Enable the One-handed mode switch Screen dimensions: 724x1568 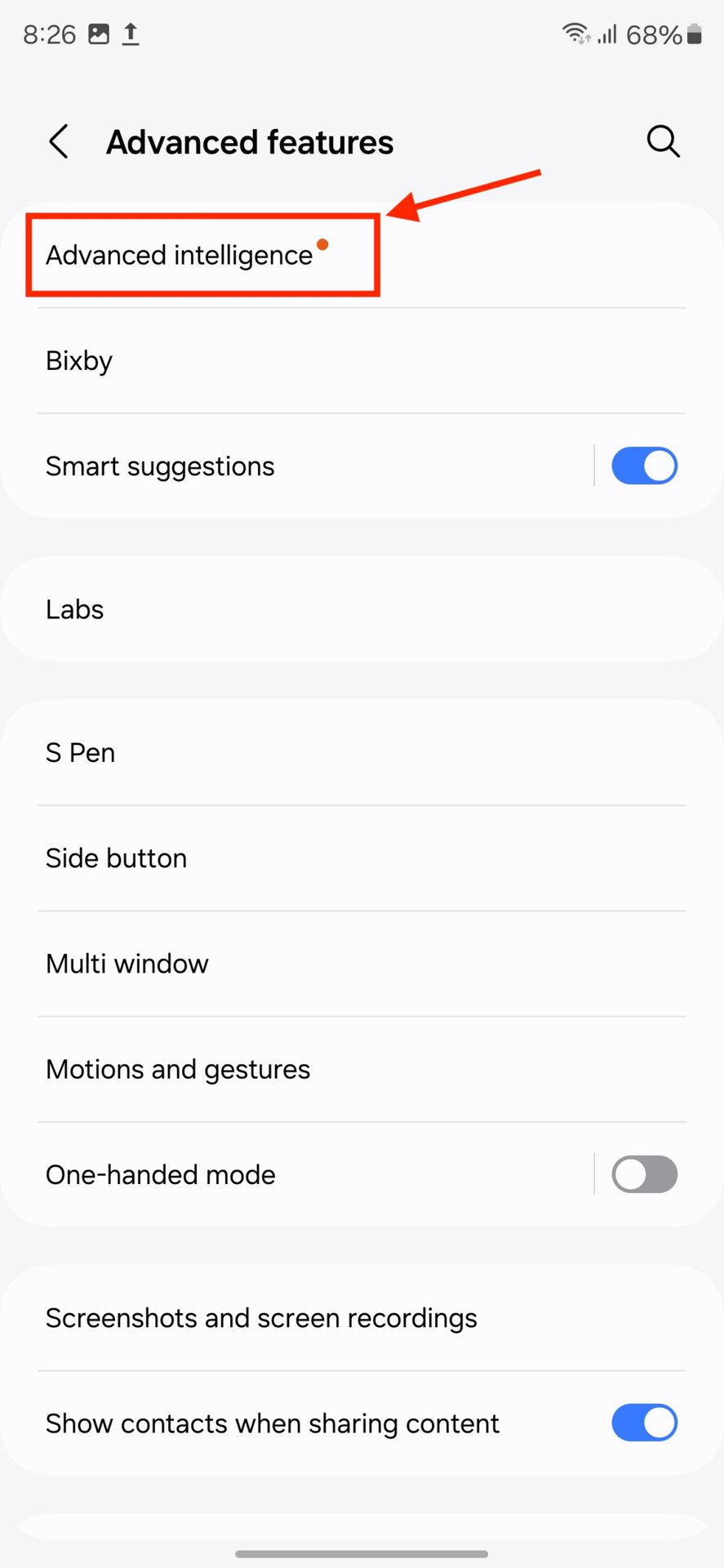click(x=644, y=1175)
